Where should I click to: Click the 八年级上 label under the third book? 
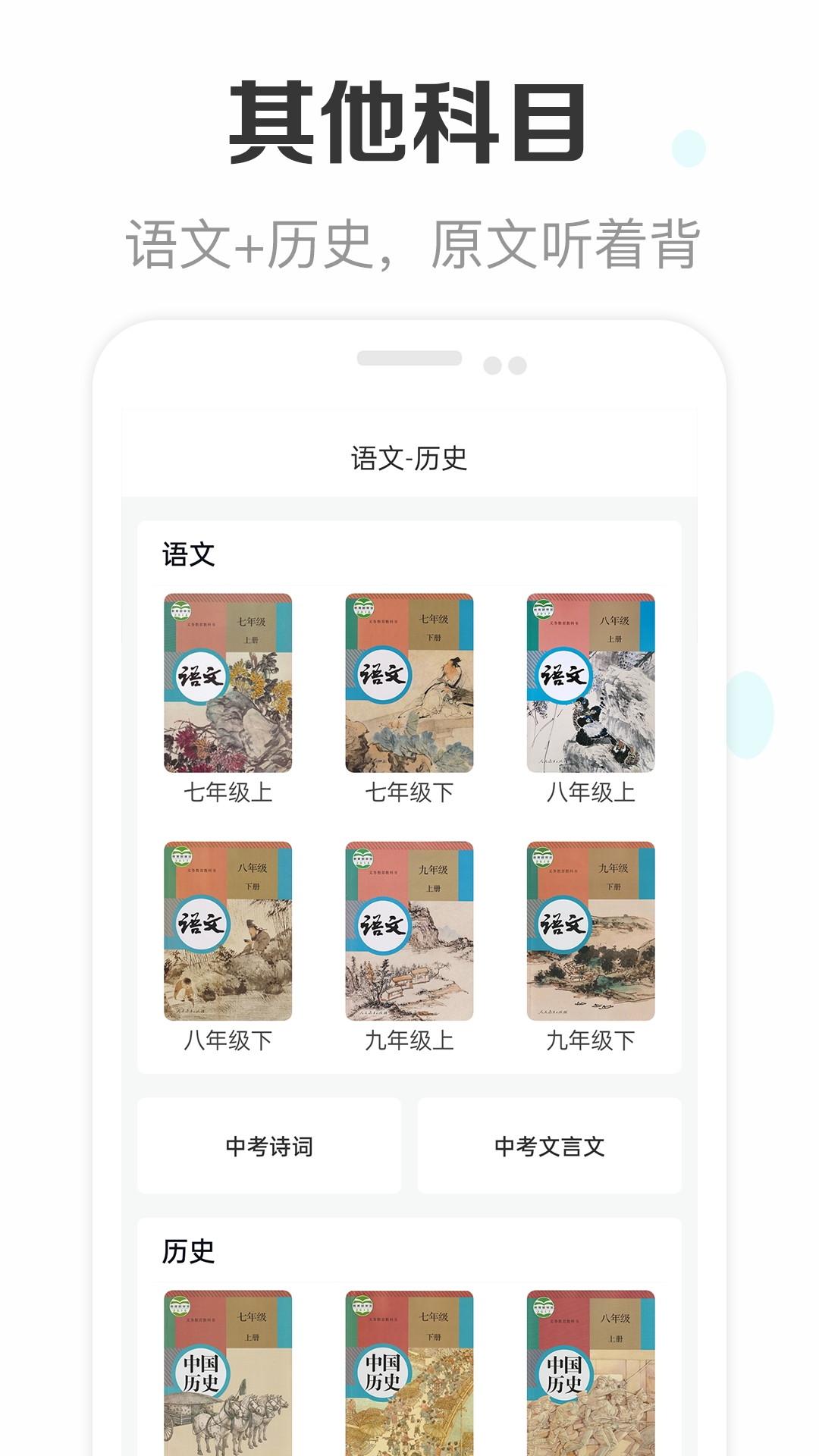589,795
